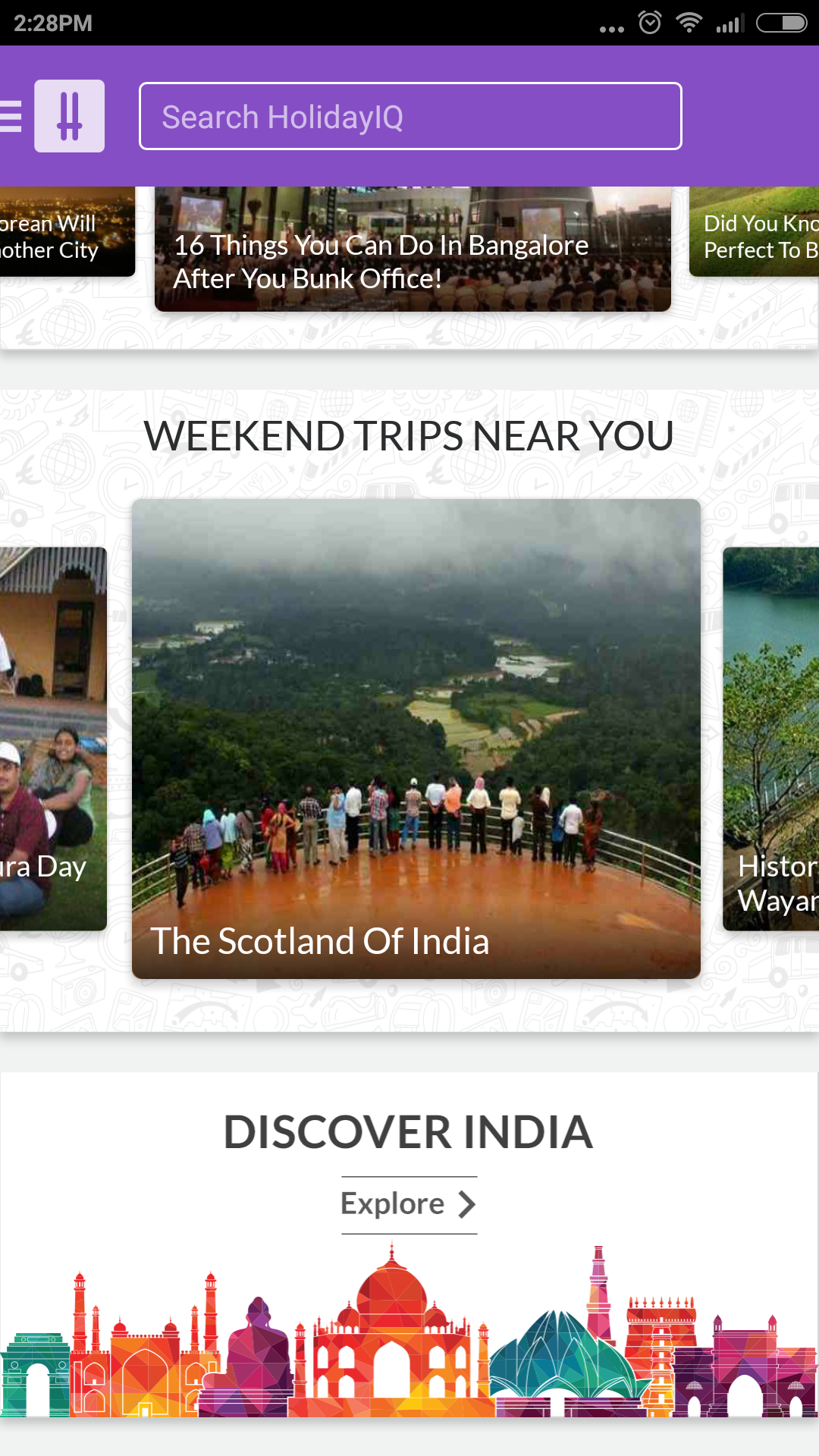
Task: Tap Explore under Discover India
Action: (x=409, y=1205)
